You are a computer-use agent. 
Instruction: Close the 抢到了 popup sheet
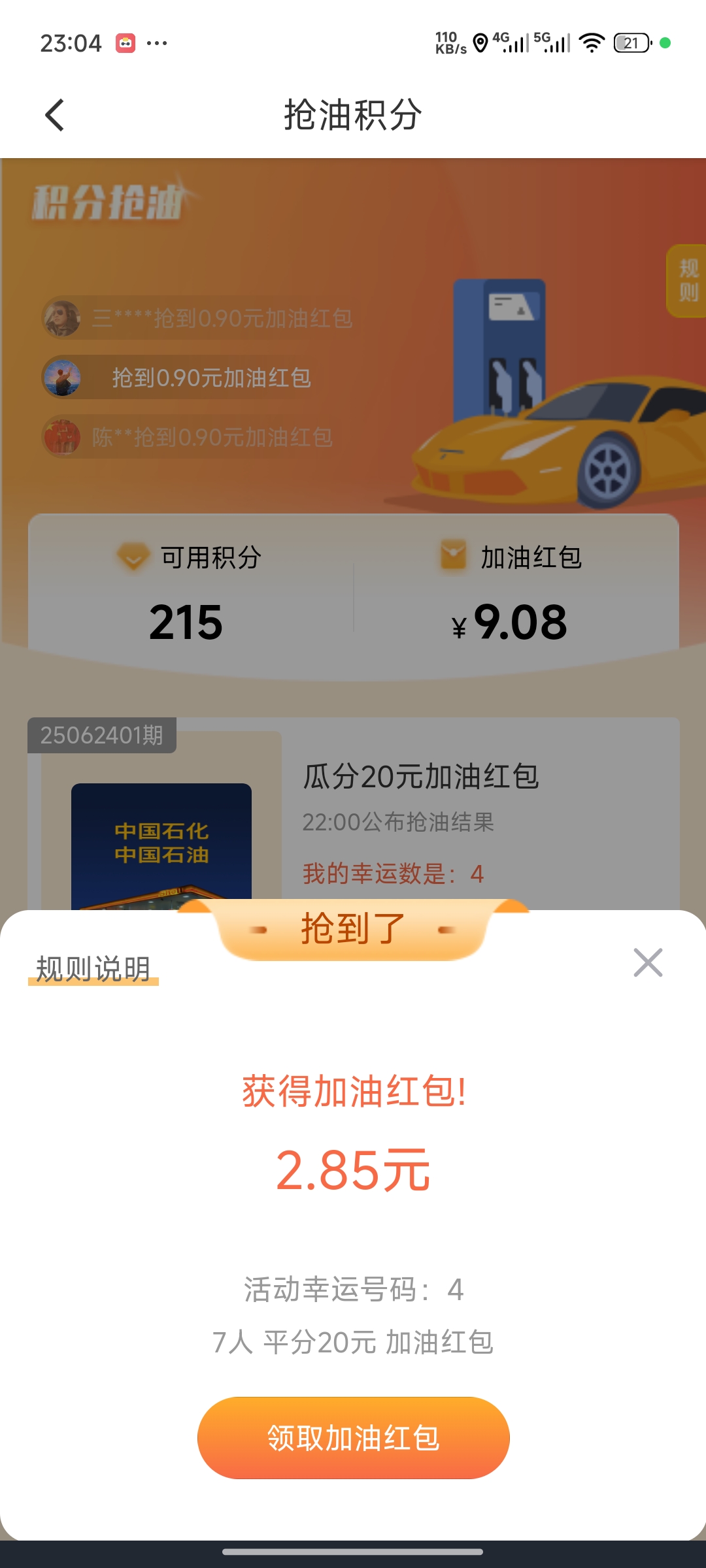[x=648, y=962]
